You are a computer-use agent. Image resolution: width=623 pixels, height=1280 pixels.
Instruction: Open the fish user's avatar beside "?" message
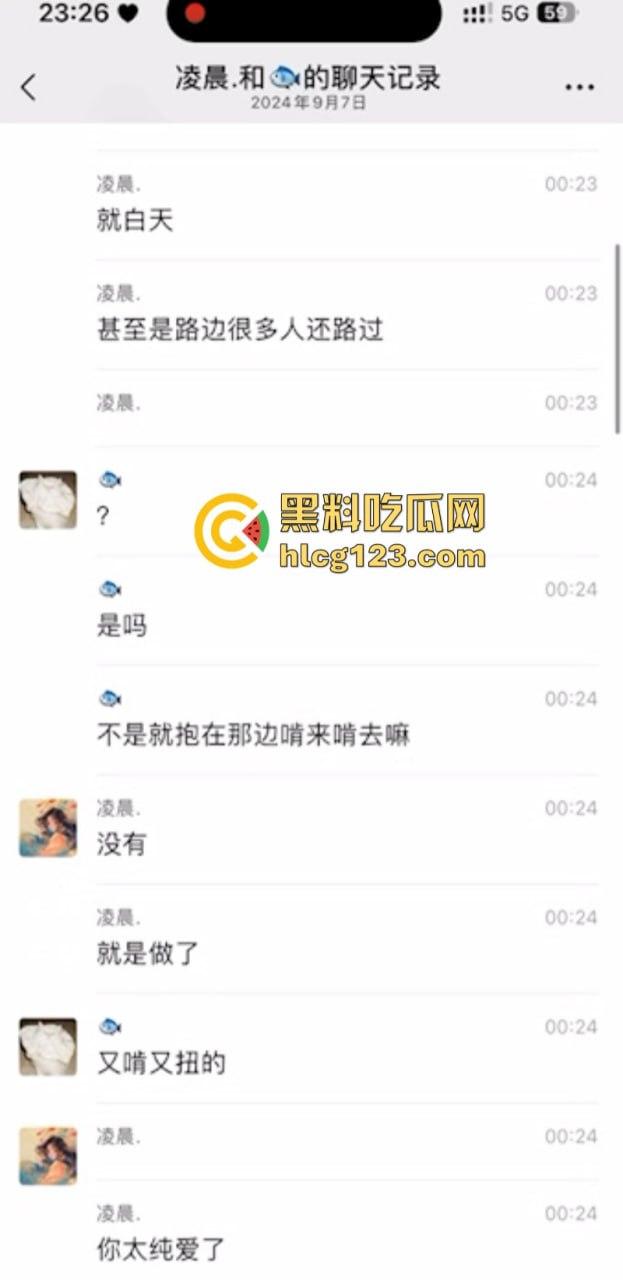48,500
